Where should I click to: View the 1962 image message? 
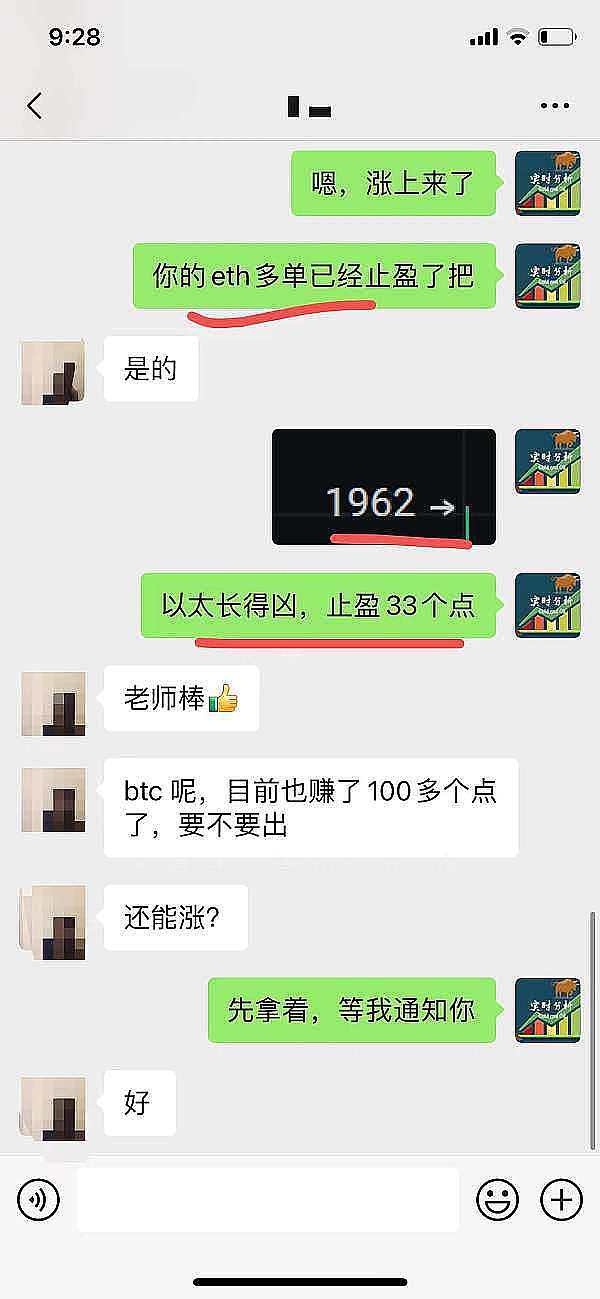click(384, 487)
